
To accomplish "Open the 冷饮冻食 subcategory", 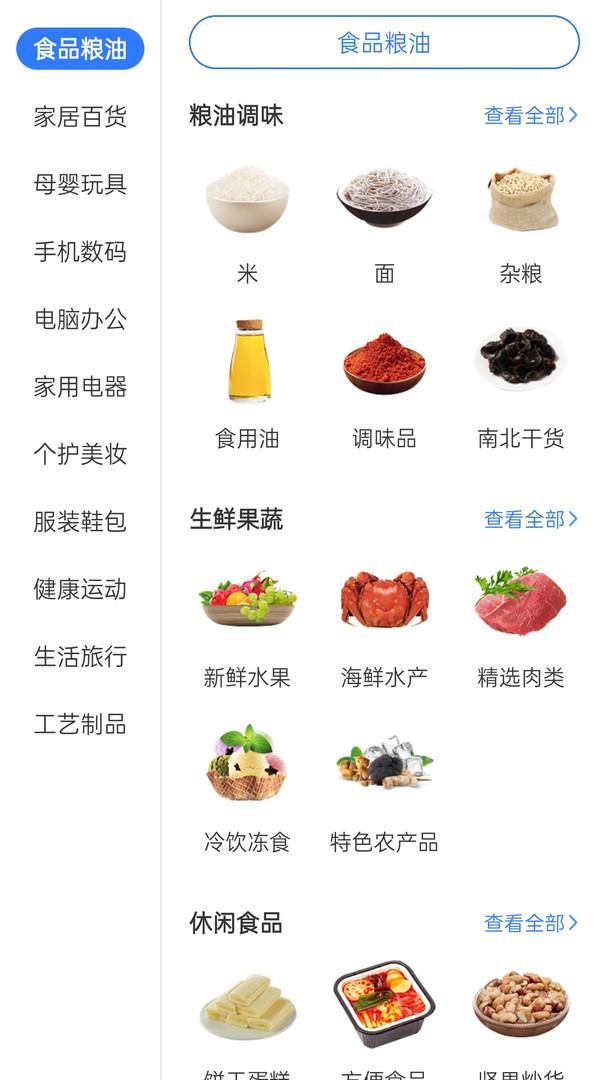I will pos(247,789).
